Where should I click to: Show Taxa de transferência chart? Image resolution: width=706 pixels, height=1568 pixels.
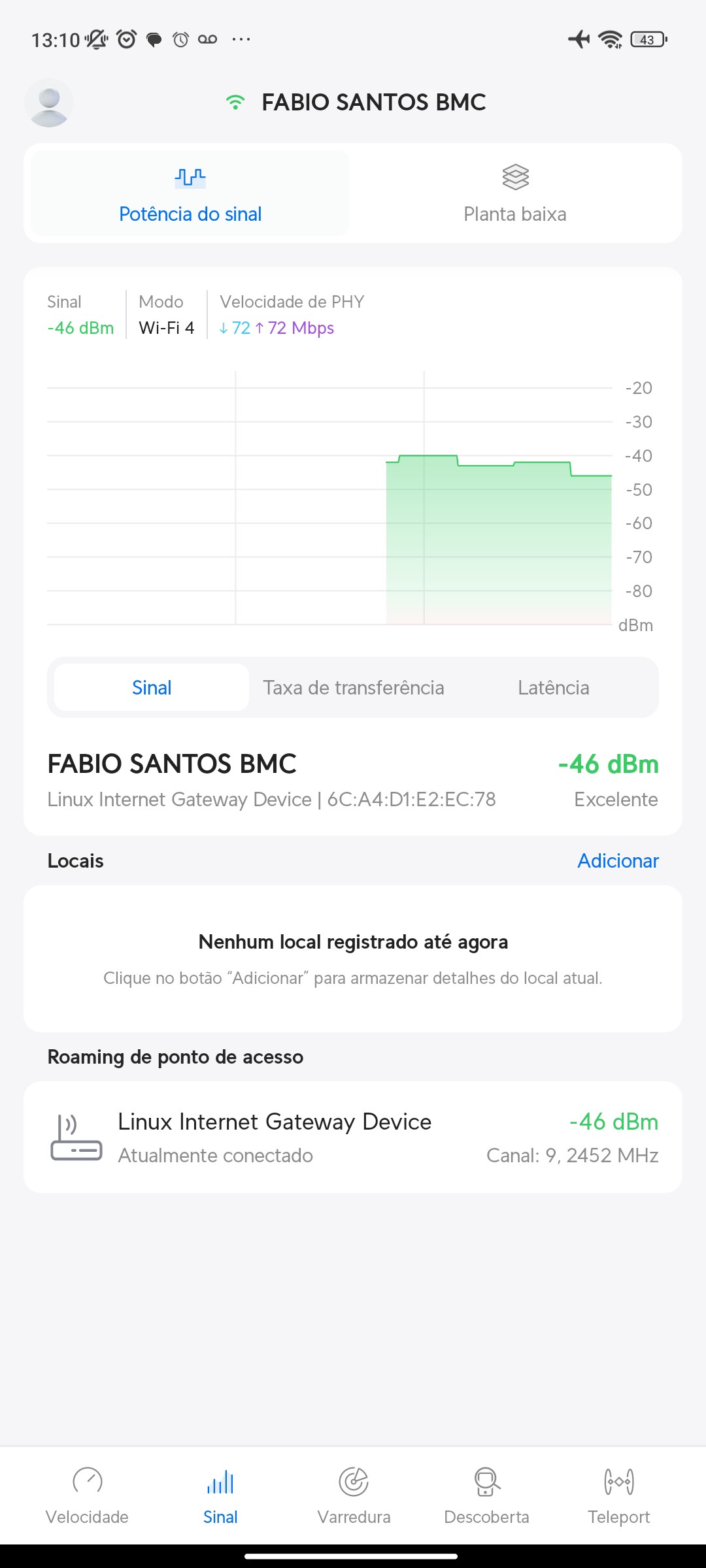click(x=354, y=687)
